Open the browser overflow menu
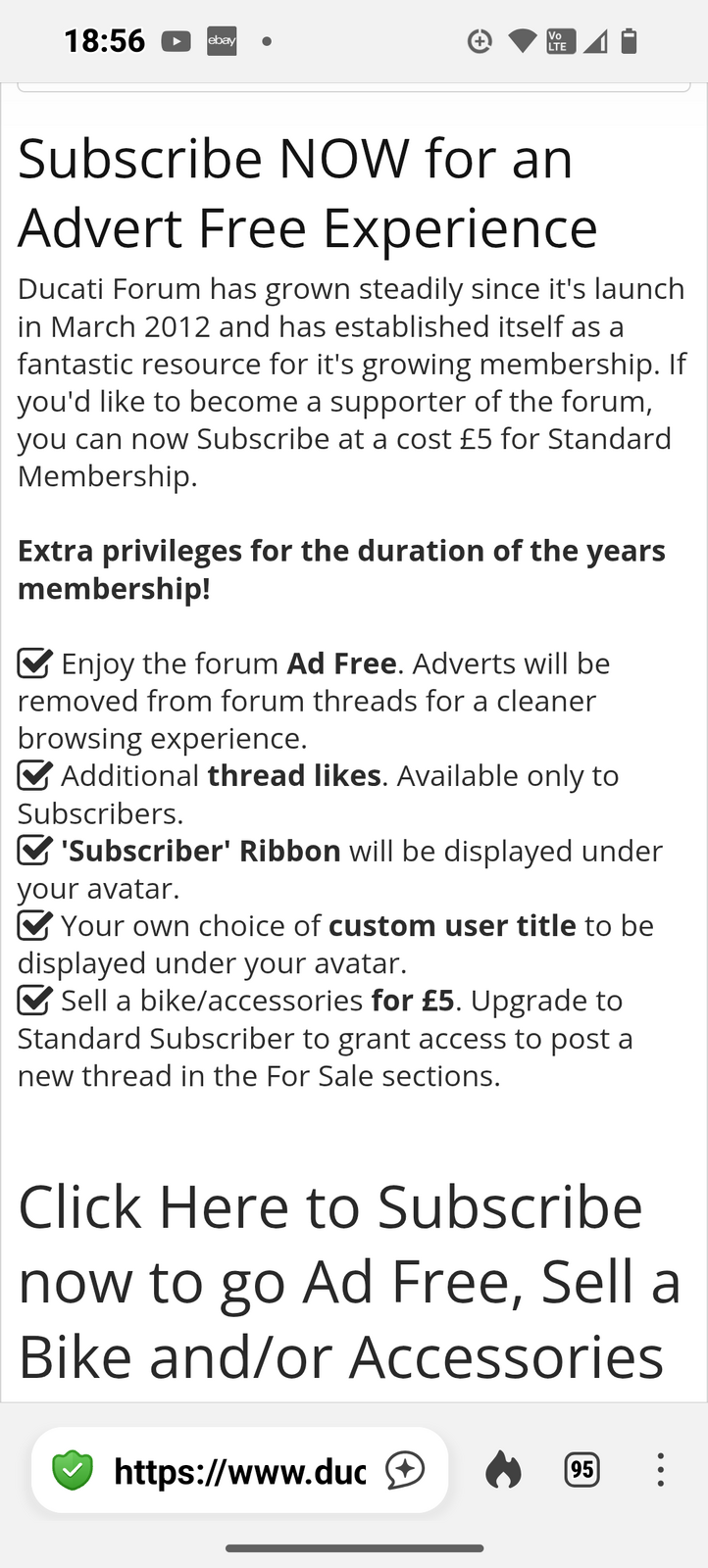Image resolution: width=708 pixels, height=1568 pixels. (x=660, y=1470)
